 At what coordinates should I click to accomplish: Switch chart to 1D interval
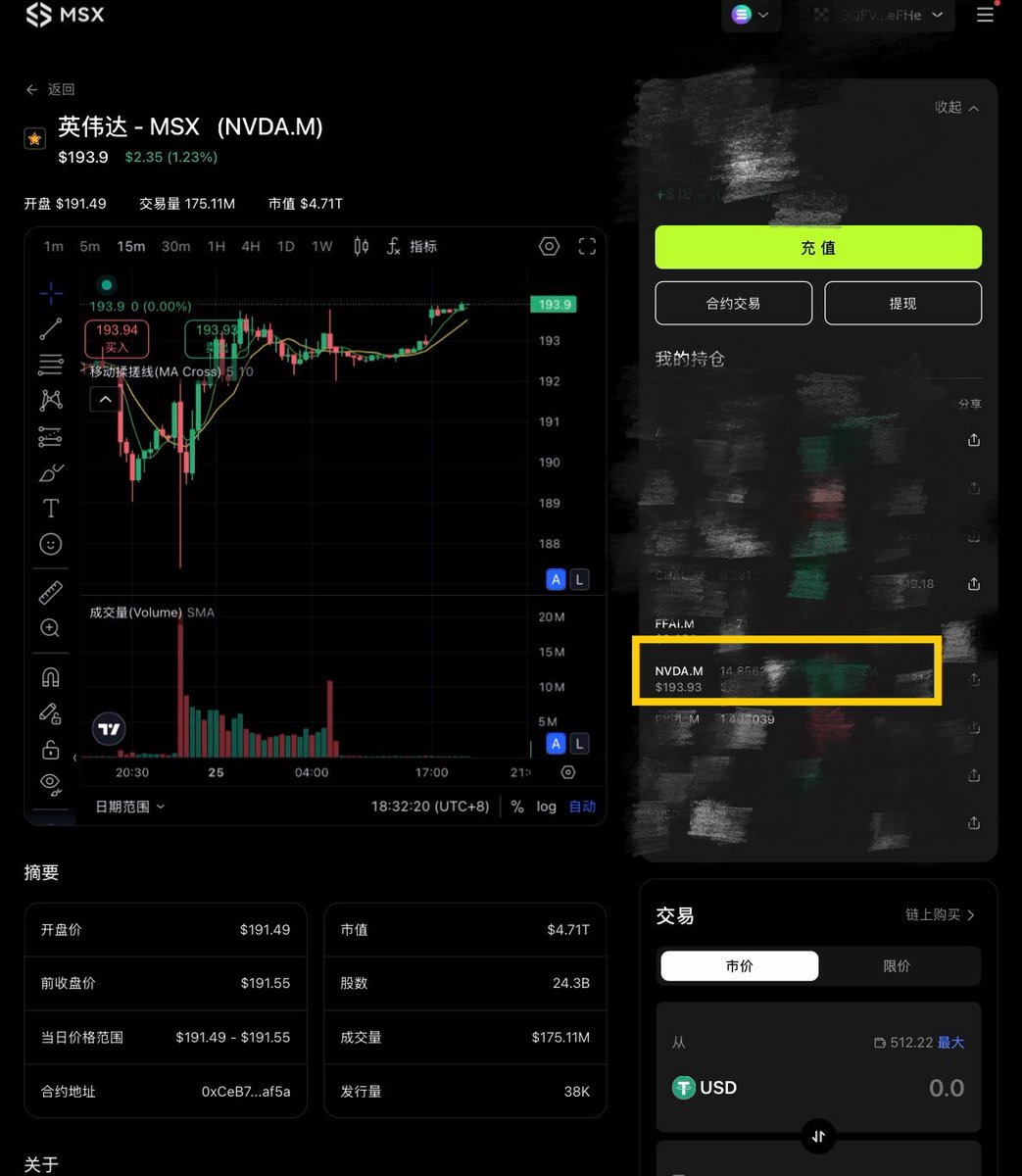pyautogui.click(x=285, y=246)
